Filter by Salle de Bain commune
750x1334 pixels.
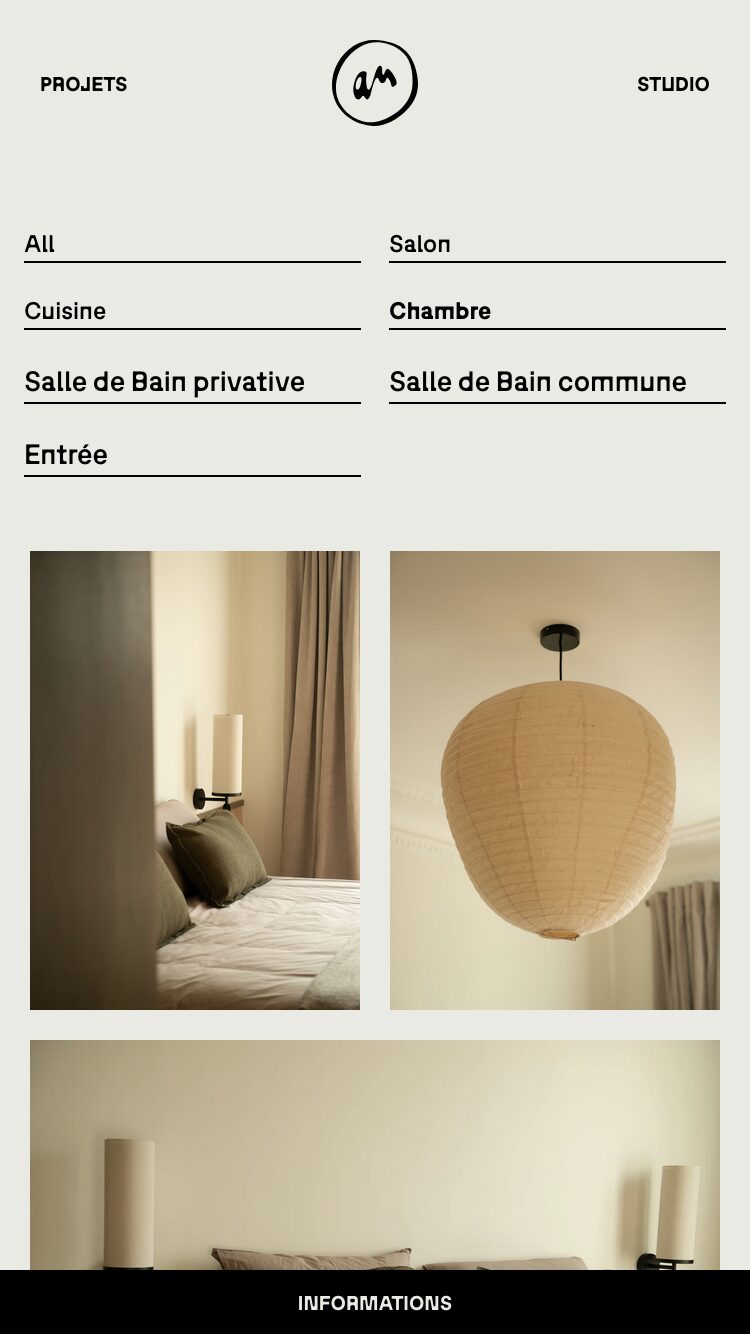coord(538,382)
